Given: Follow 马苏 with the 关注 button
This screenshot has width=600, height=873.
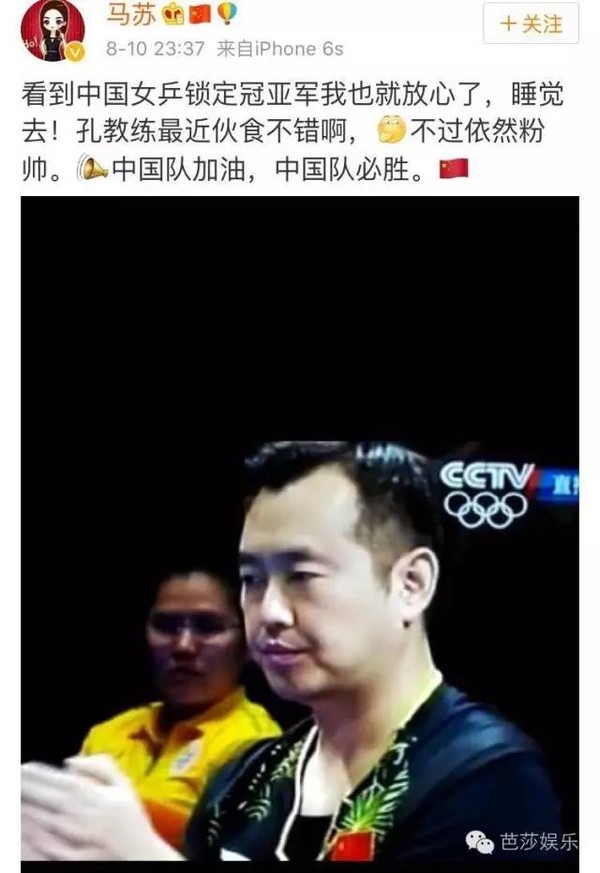Looking at the screenshot, I should (530, 23).
